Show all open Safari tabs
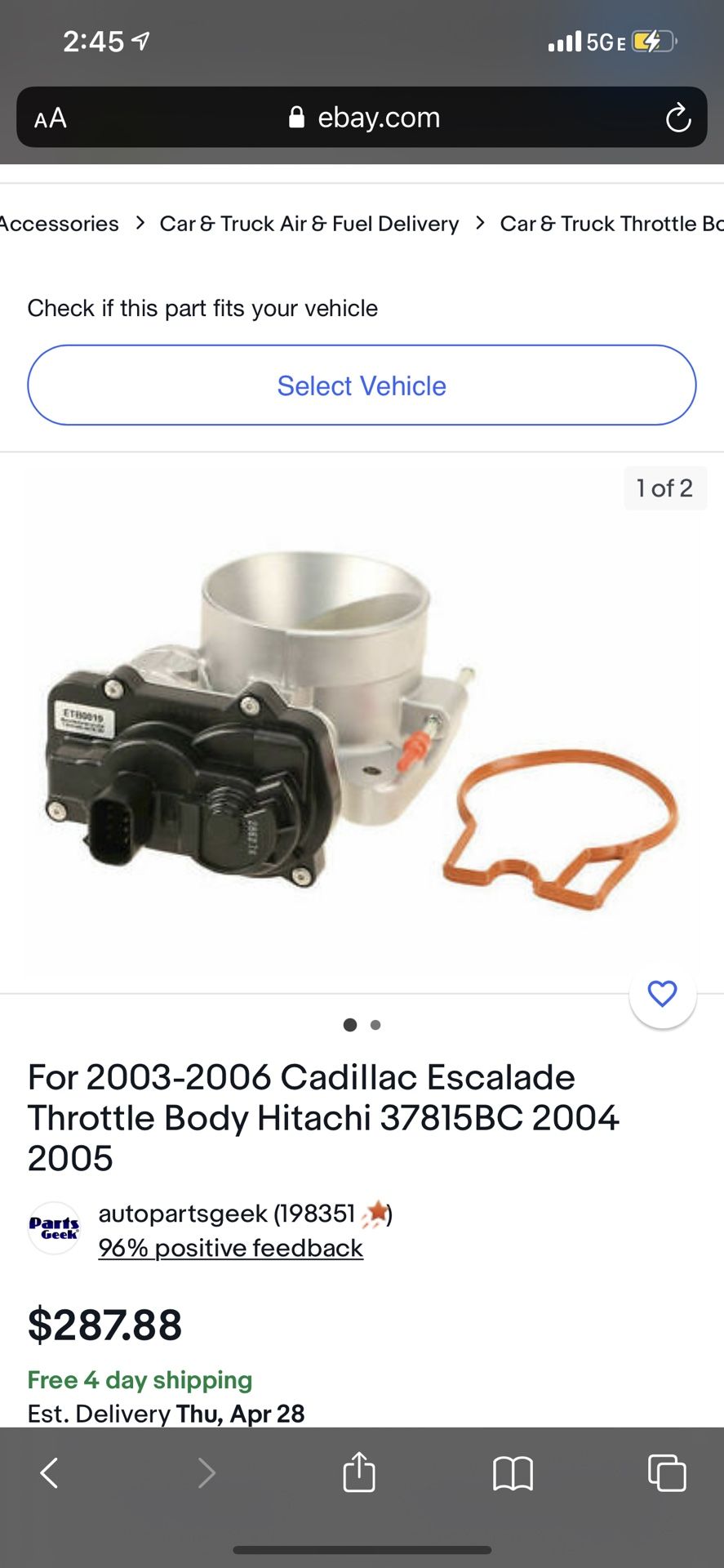The height and width of the screenshot is (1568, 724). 667,1473
